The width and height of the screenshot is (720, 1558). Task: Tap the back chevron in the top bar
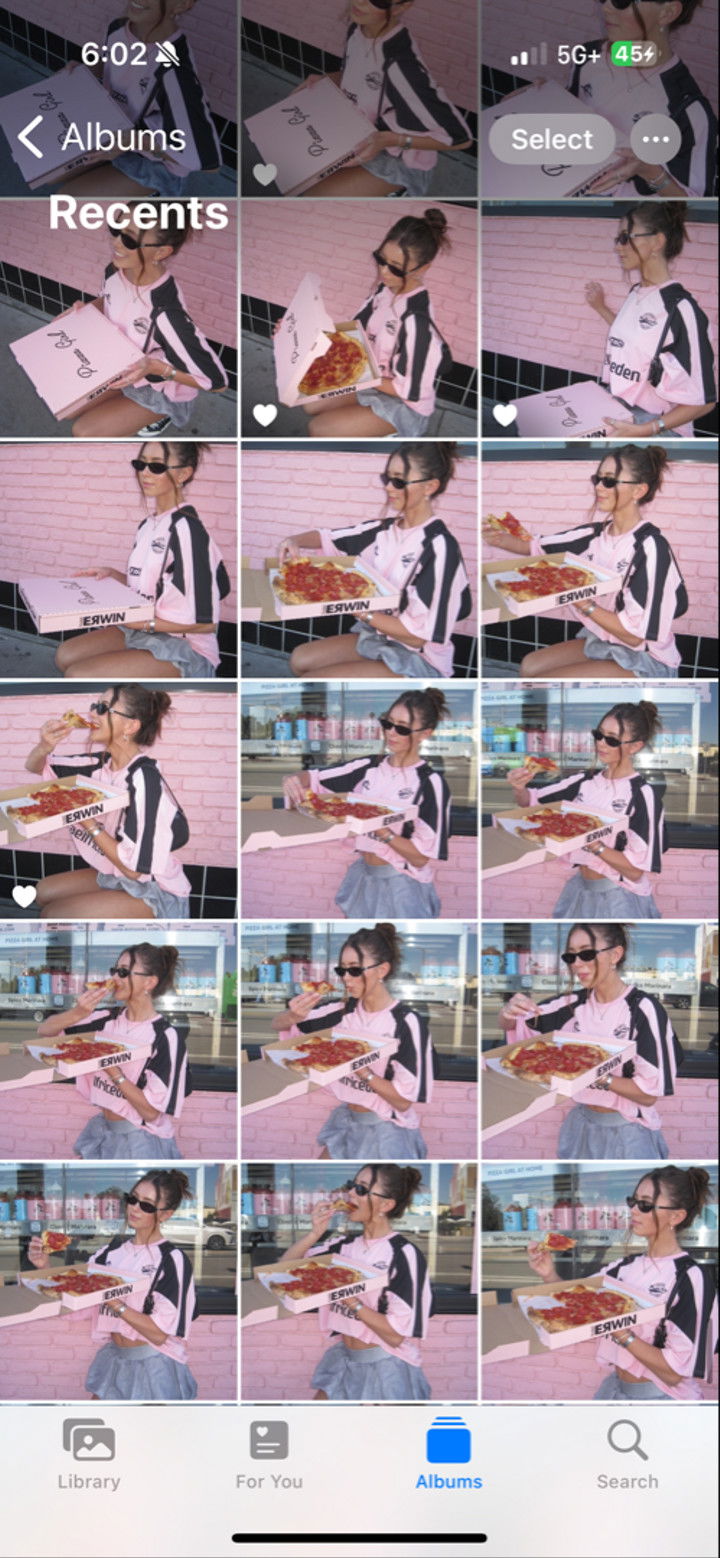tap(30, 137)
